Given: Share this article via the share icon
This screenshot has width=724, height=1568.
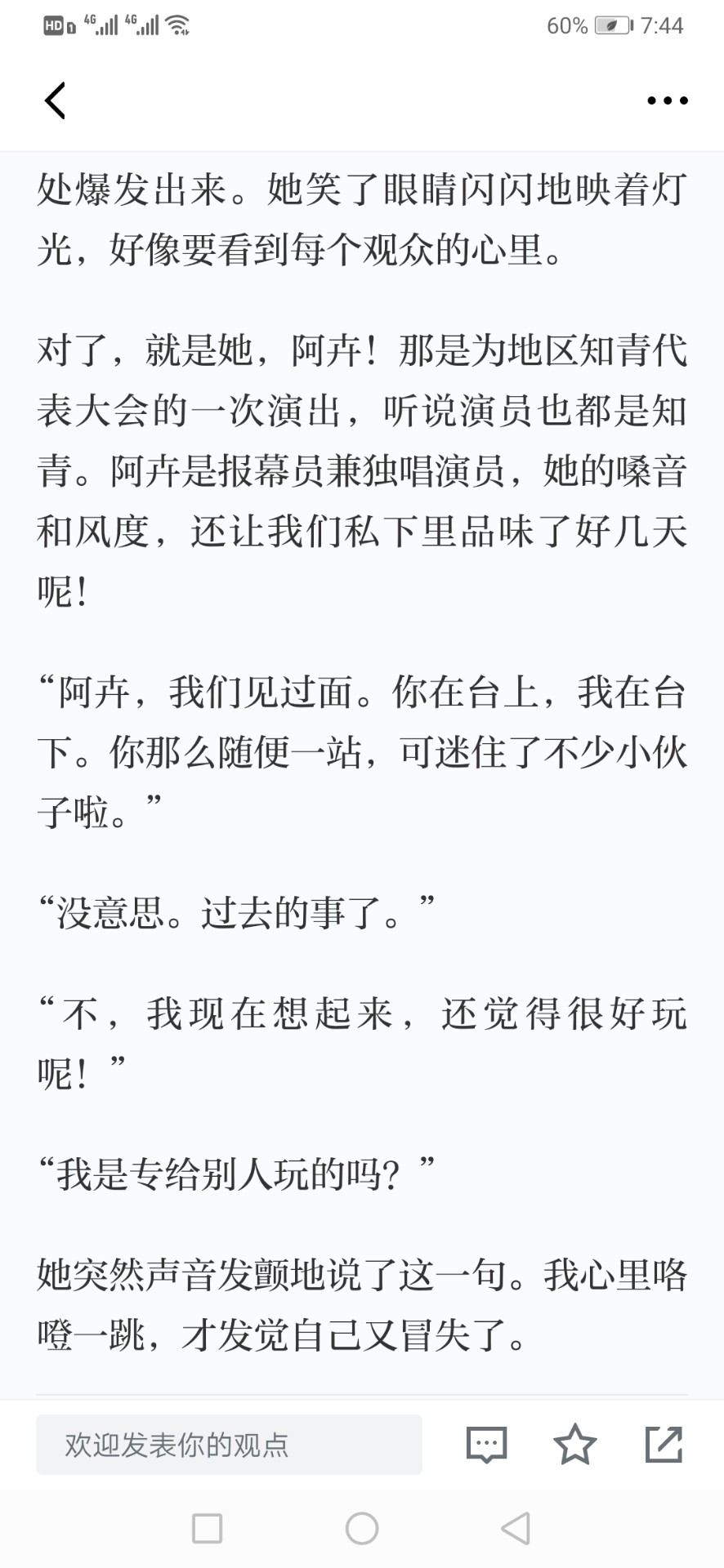Looking at the screenshot, I should point(664,1444).
